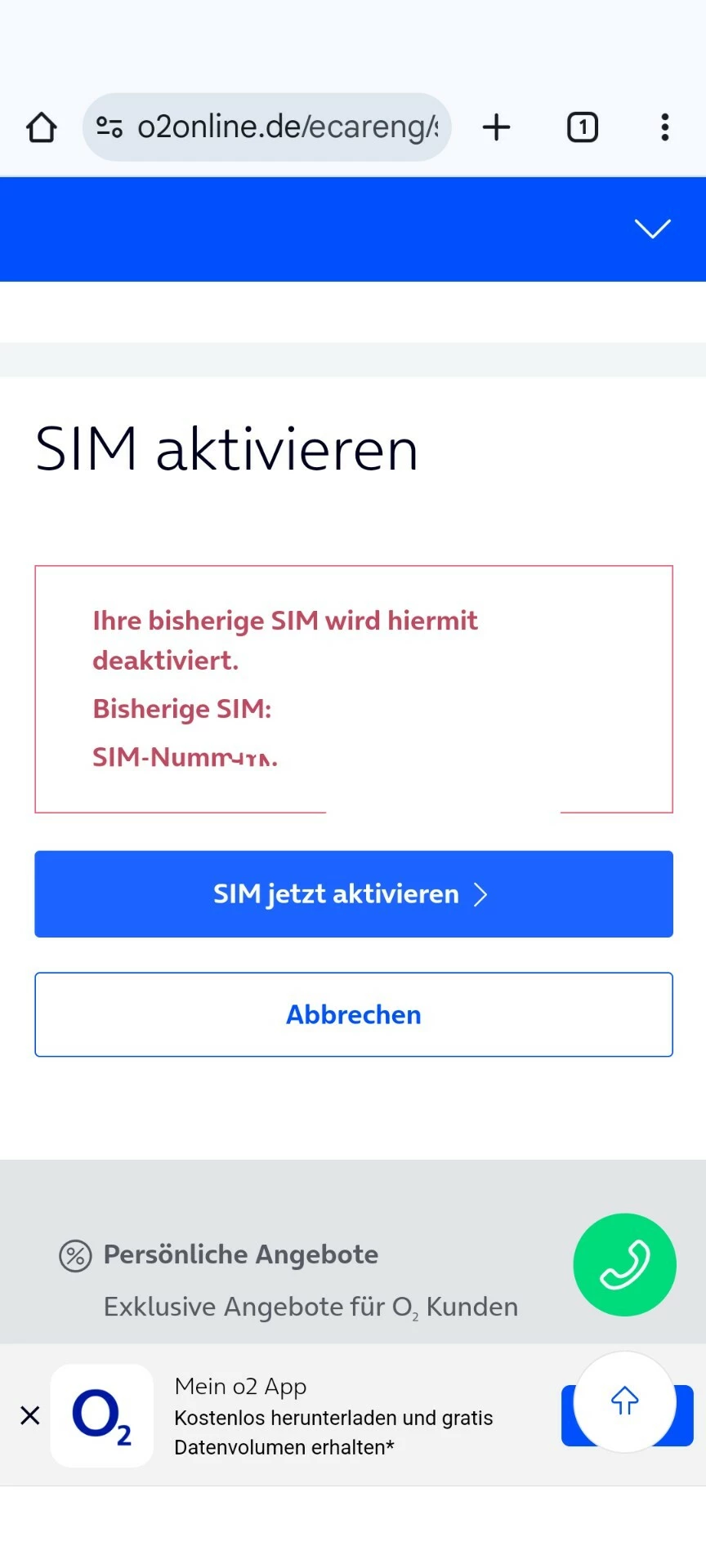This screenshot has width=706, height=1568.
Task: Go to the browser home page
Action: (x=42, y=127)
